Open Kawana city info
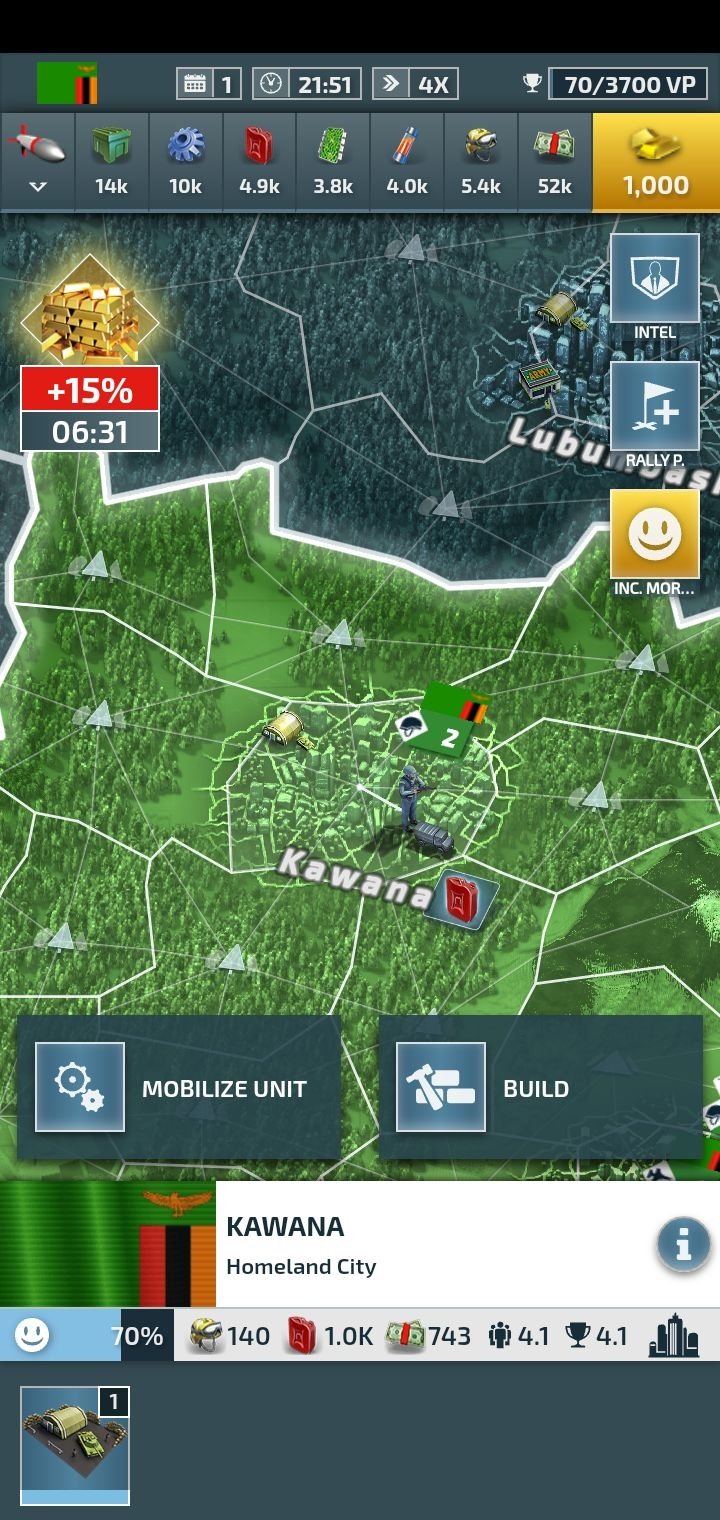720x1520 pixels. click(x=684, y=1245)
